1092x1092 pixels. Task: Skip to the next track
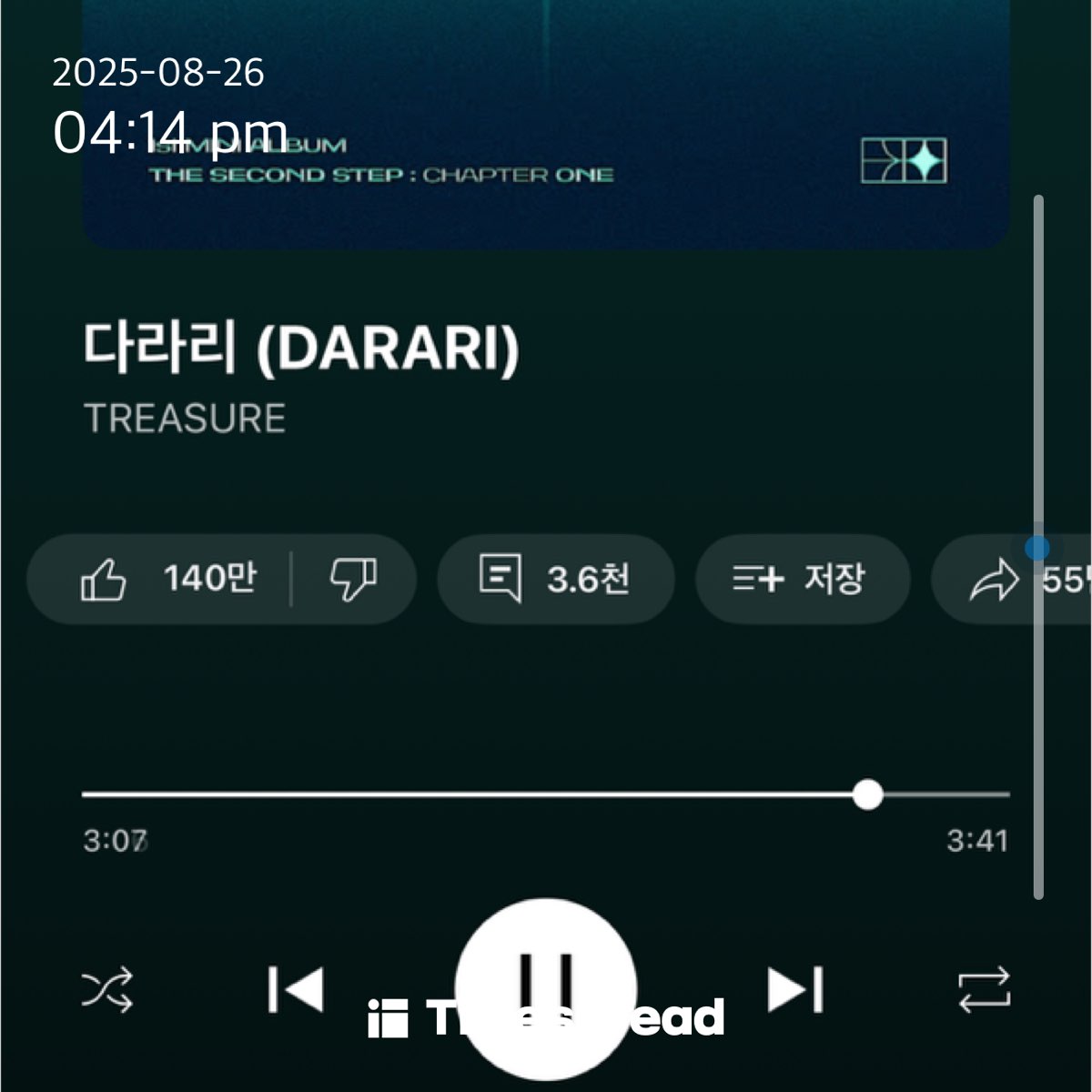pyautogui.click(x=795, y=990)
